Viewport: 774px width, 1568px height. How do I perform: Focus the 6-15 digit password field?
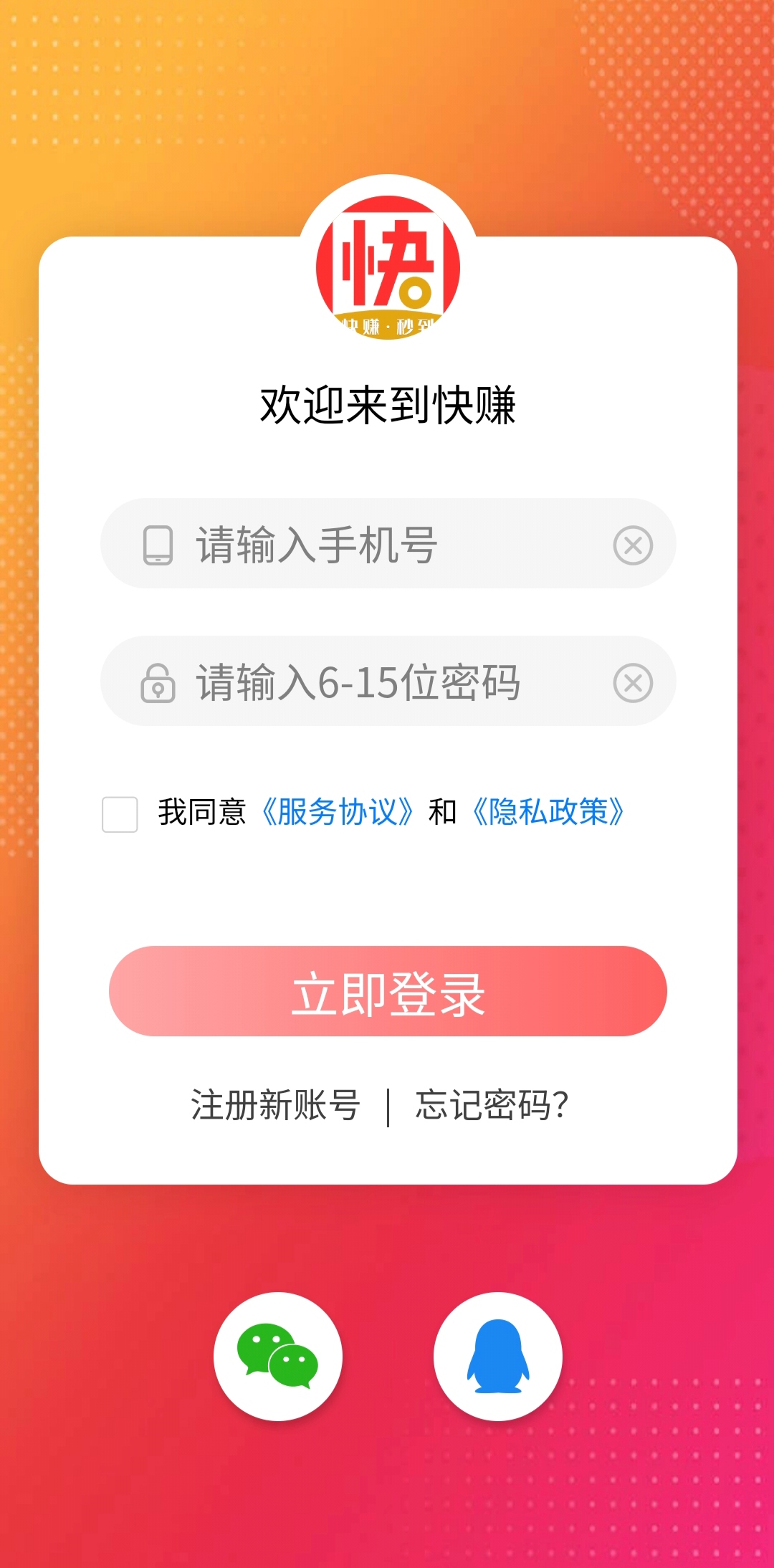click(388, 681)
